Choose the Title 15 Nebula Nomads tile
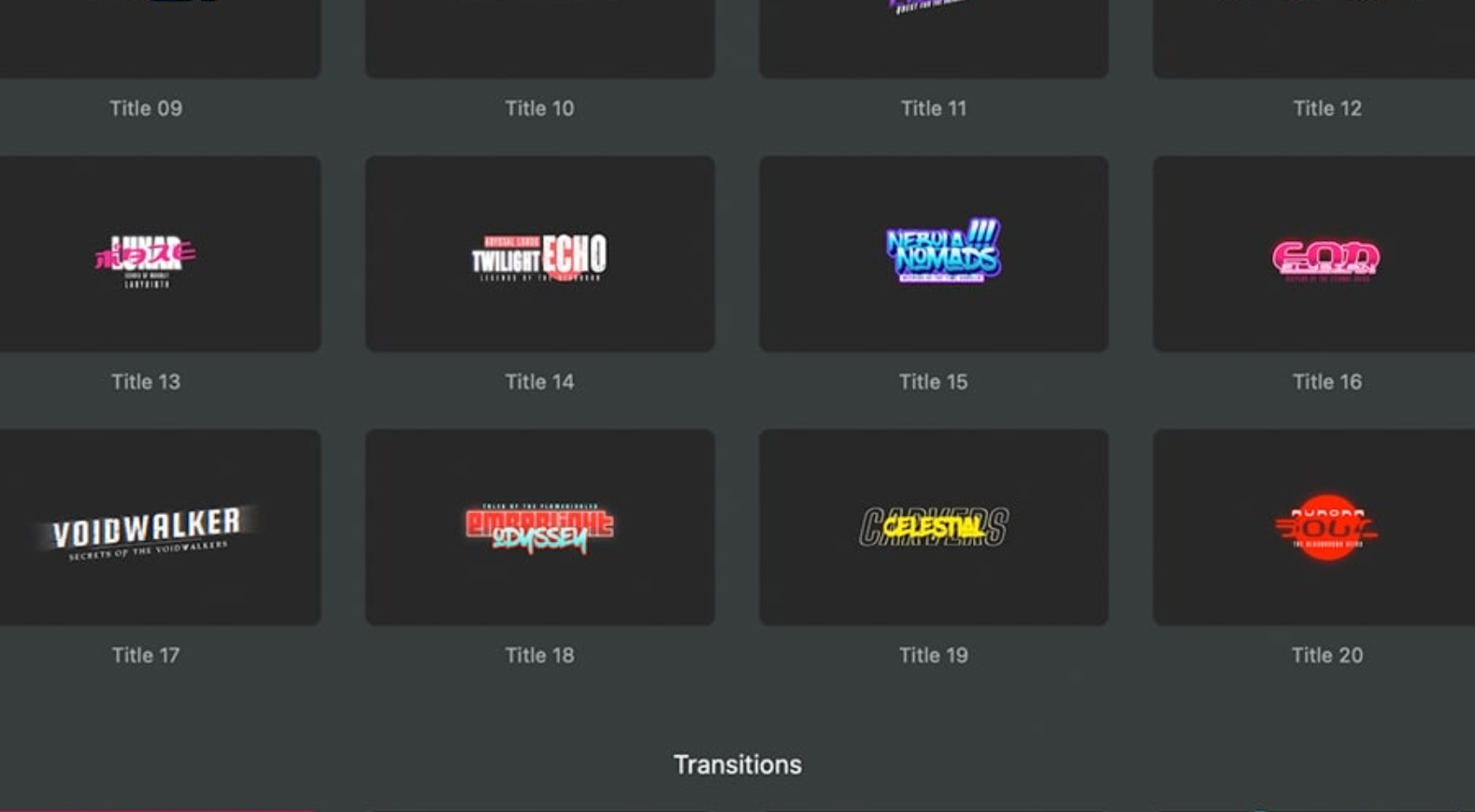The height and width of the screenshot is (812, 1475). tap(933, 254)
